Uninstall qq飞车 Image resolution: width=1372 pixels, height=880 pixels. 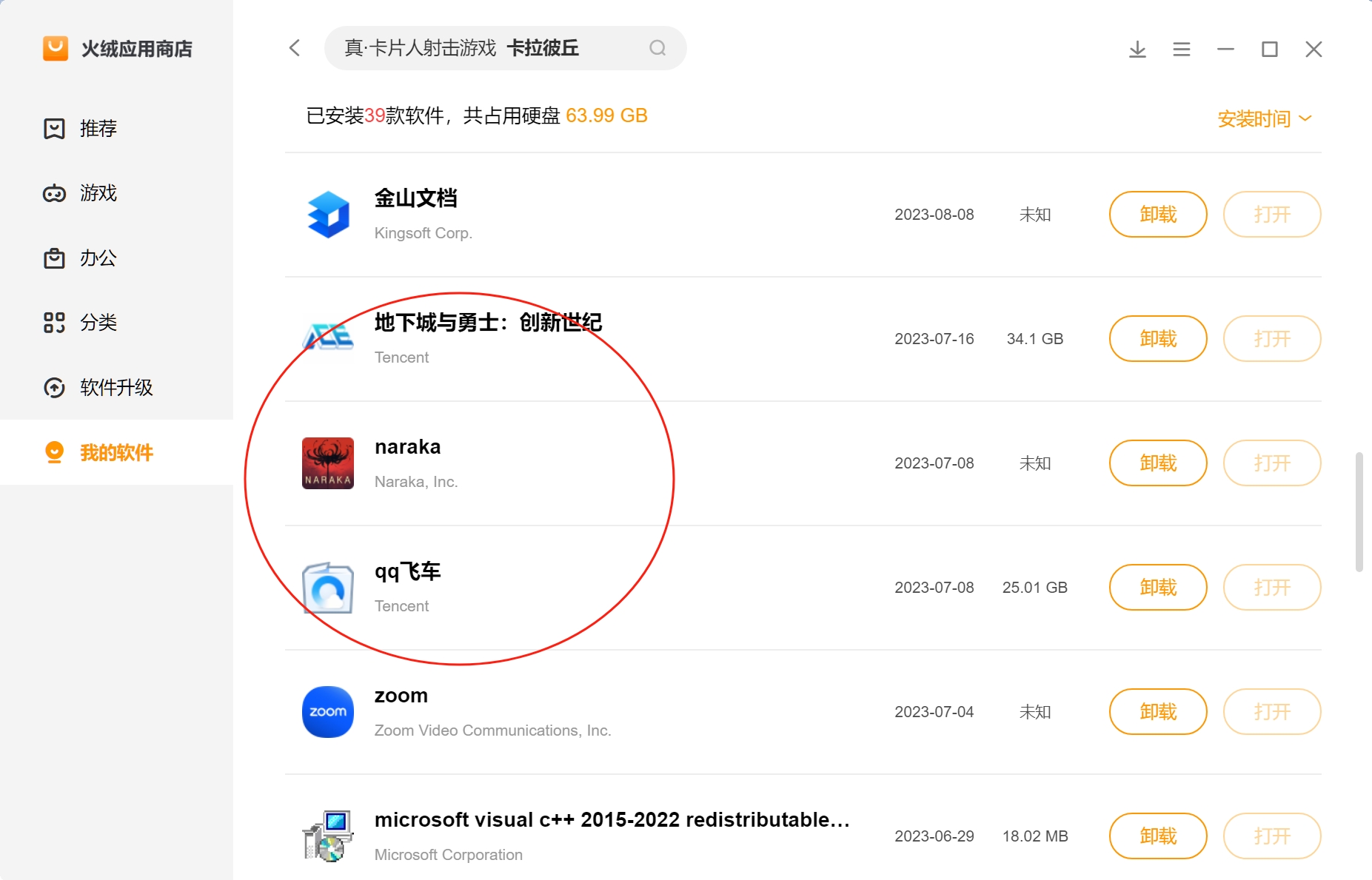(1157, 588)
